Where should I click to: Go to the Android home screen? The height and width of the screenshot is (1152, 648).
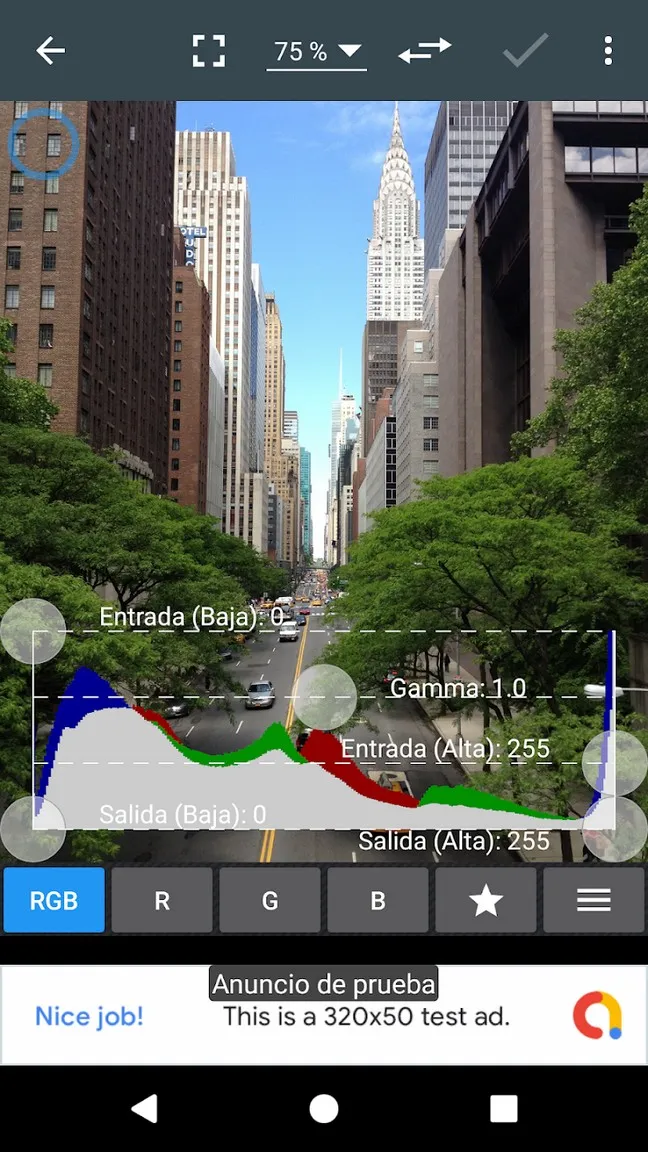point(324,1108)
